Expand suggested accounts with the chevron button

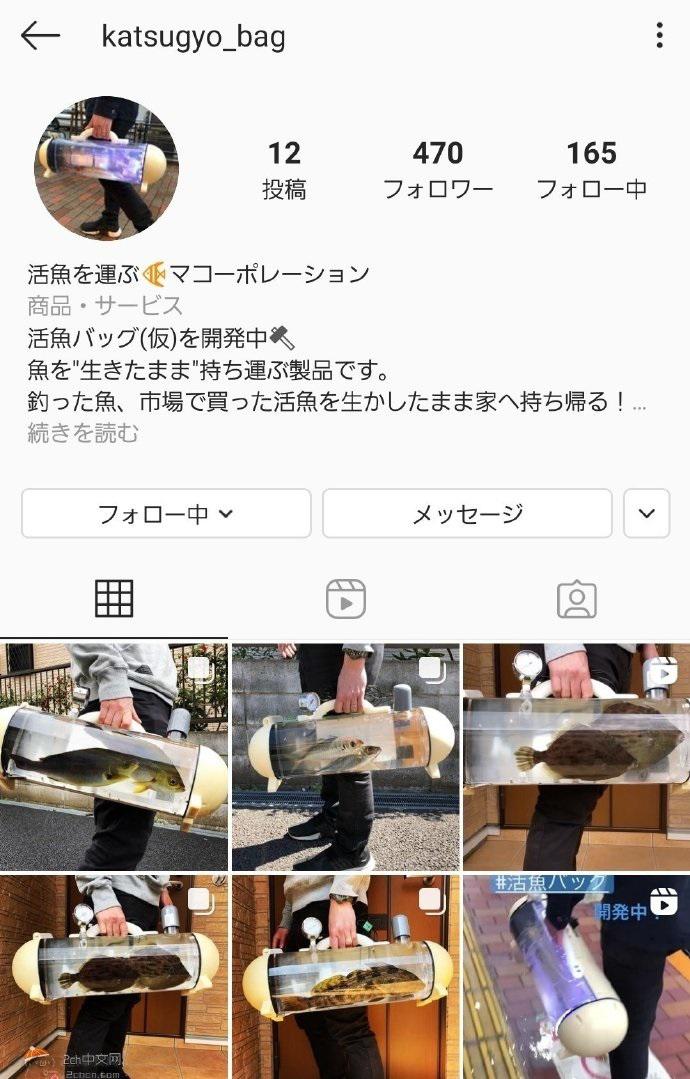[646, 514]
